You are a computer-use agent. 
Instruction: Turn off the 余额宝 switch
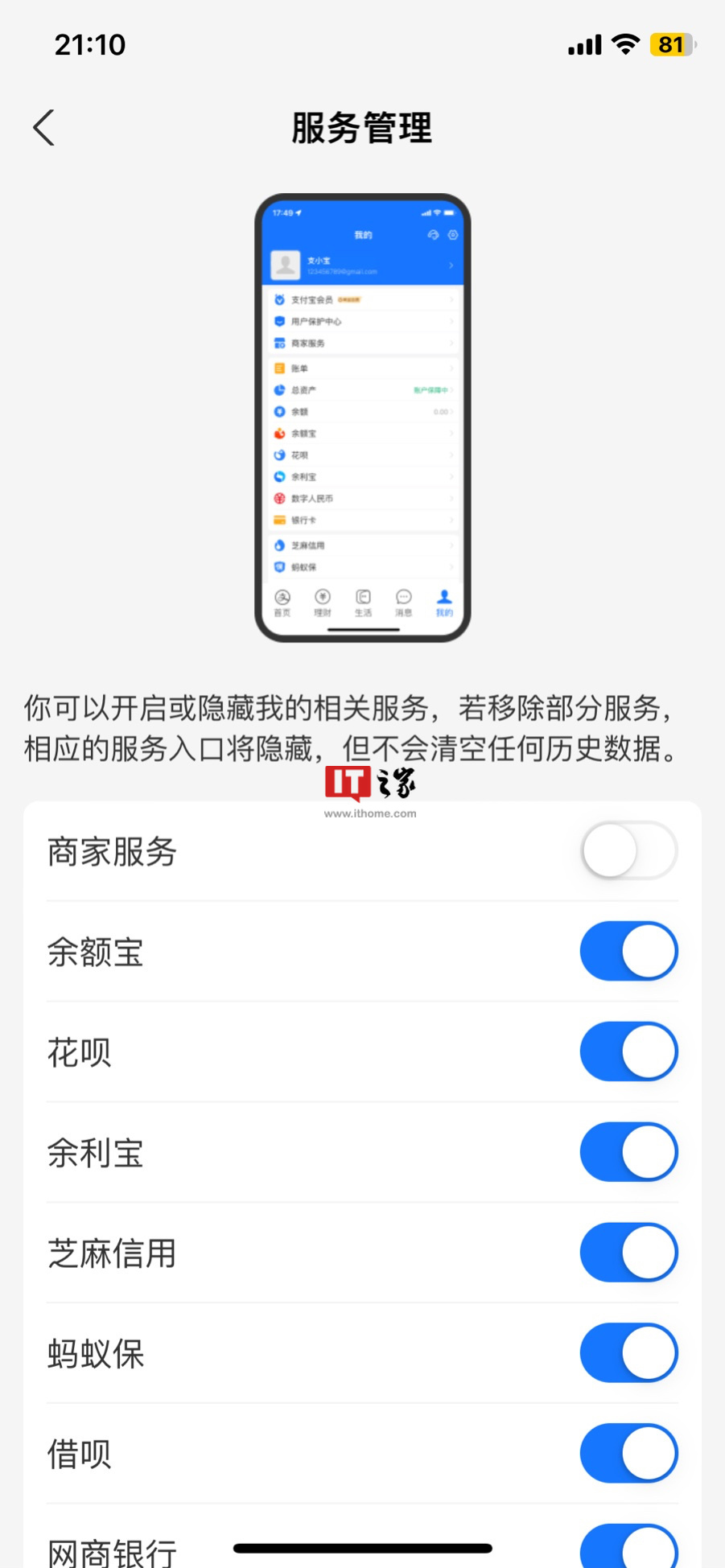click(x=628, y=951)
